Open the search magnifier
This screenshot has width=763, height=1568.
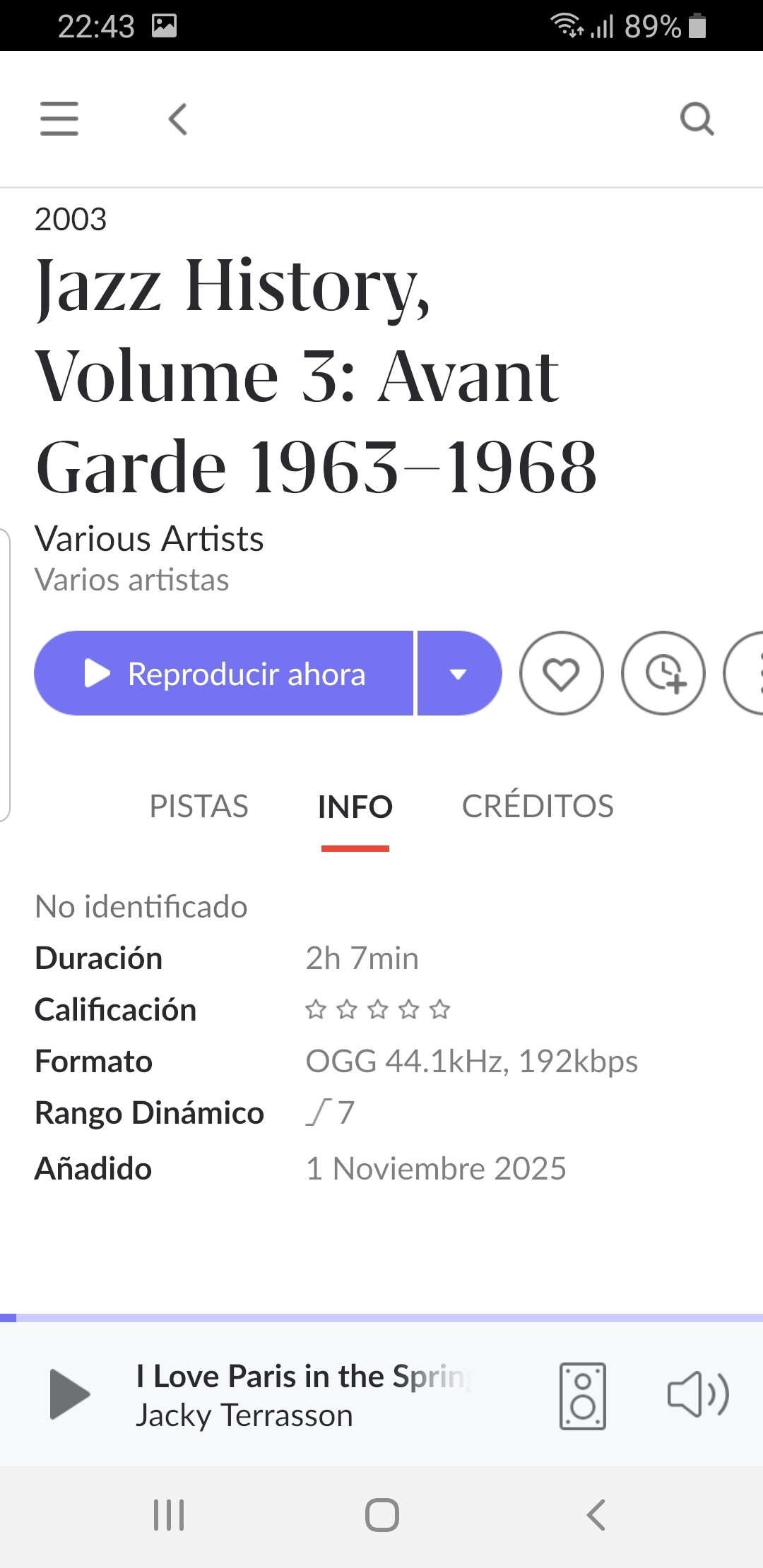pos(697,119)
